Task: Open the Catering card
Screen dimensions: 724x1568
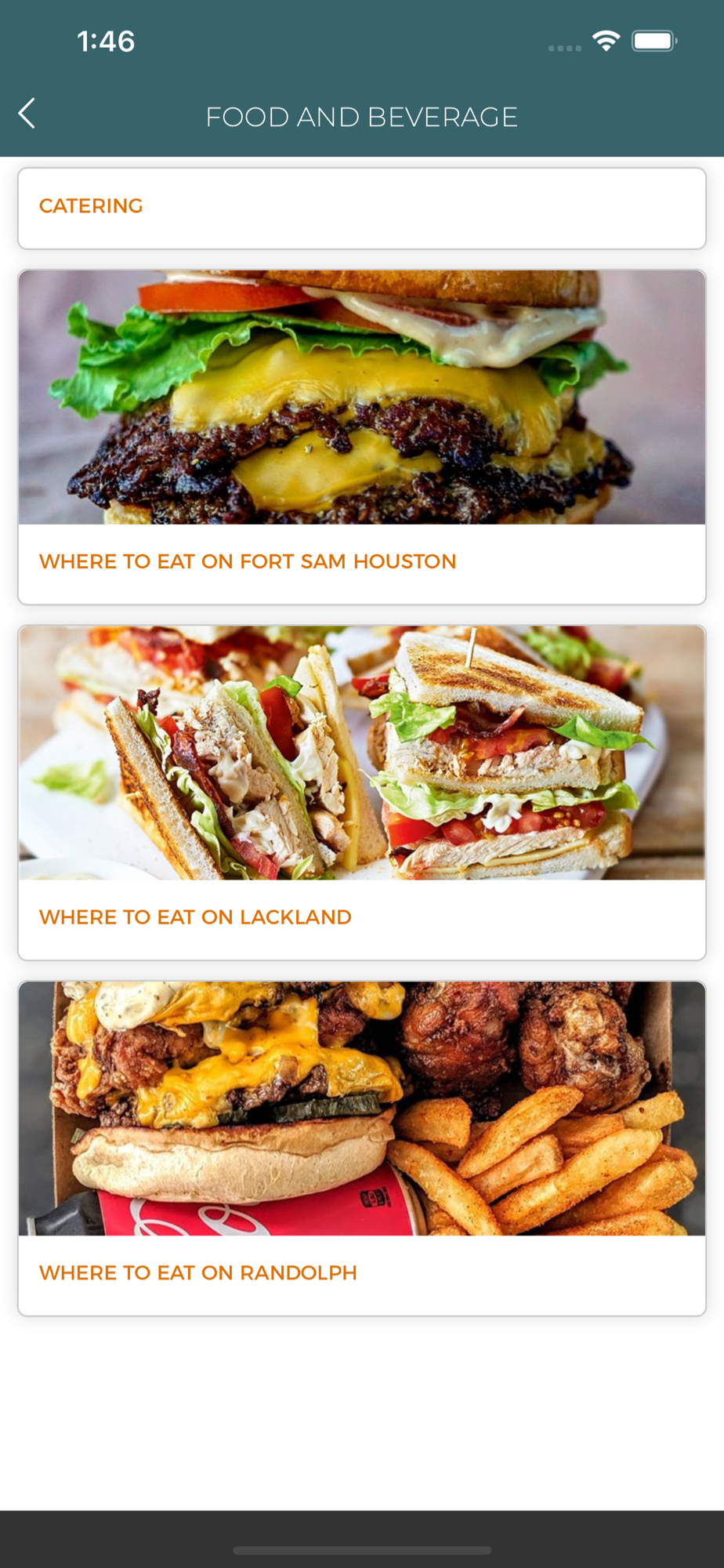Action: click(x=361, y=208)
